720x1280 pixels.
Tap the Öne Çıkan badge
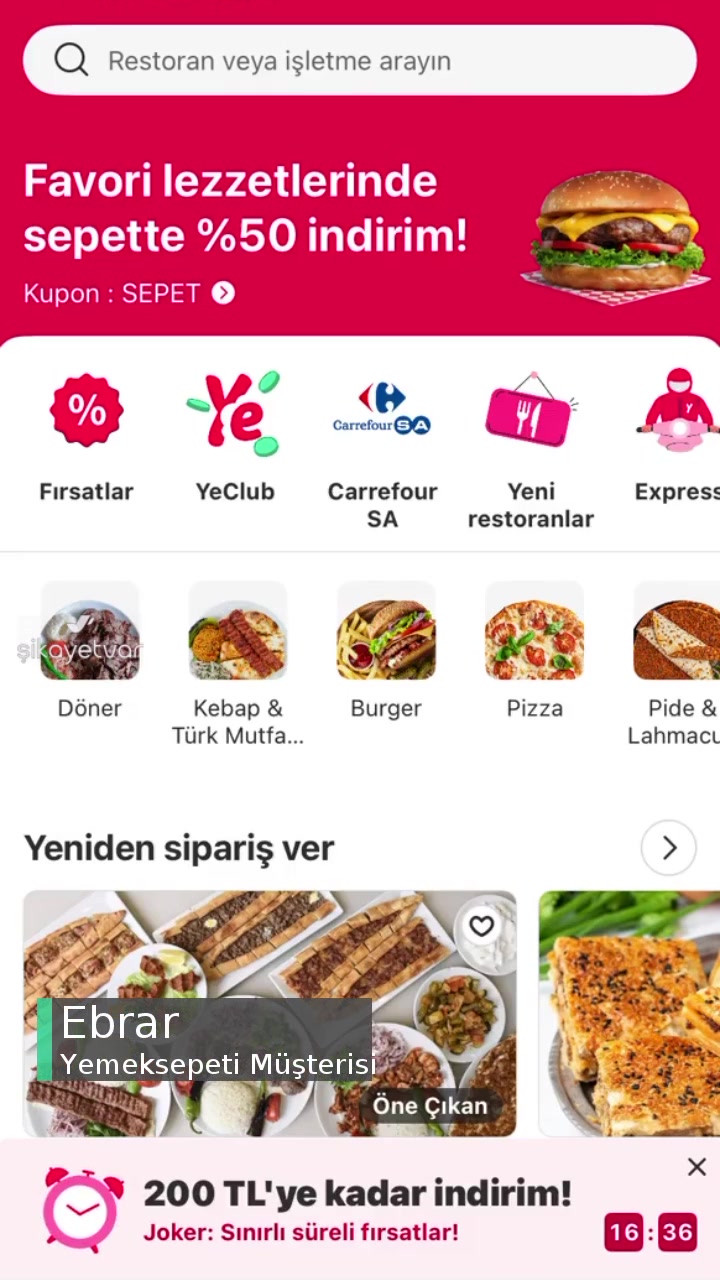429,1105
